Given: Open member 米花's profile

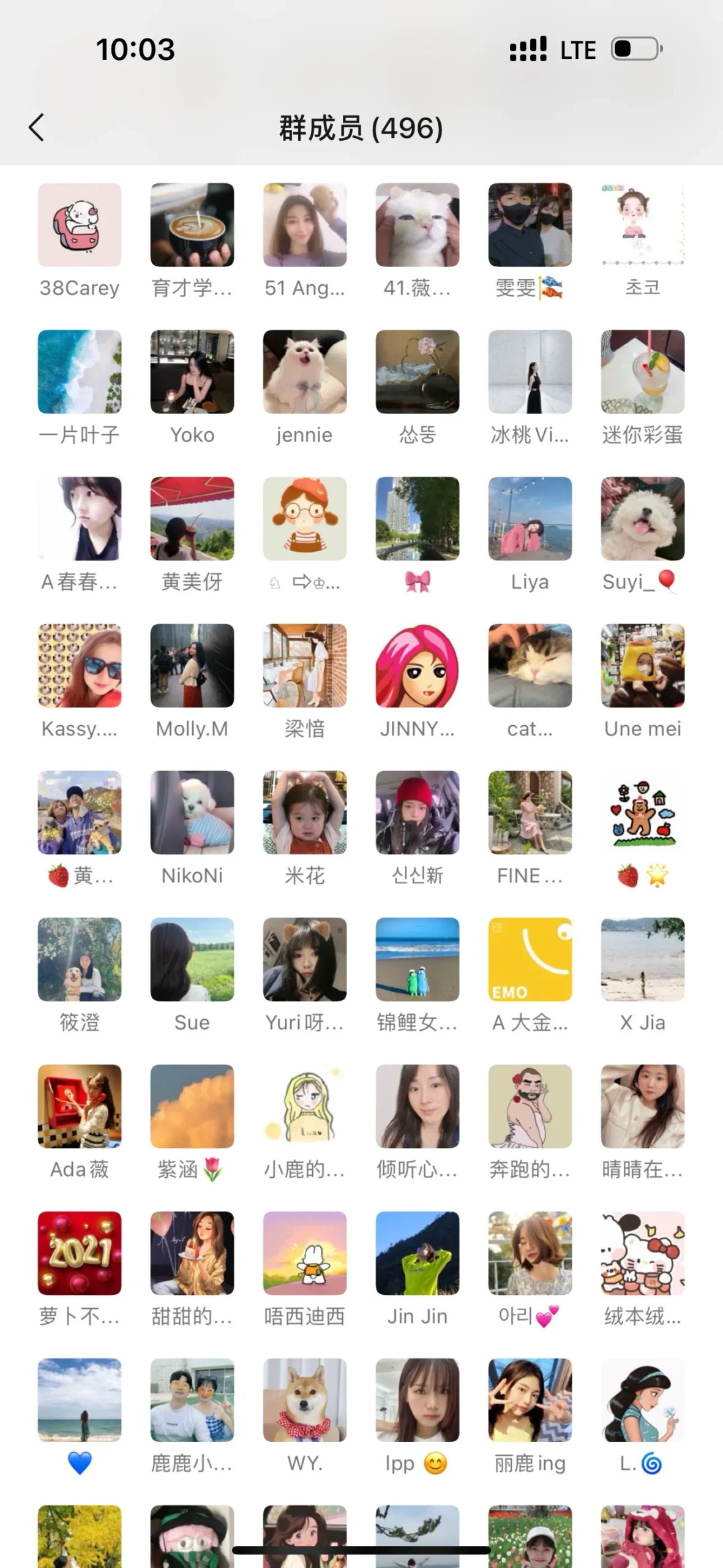Looking at the screenshot, I should coord(305,813).
